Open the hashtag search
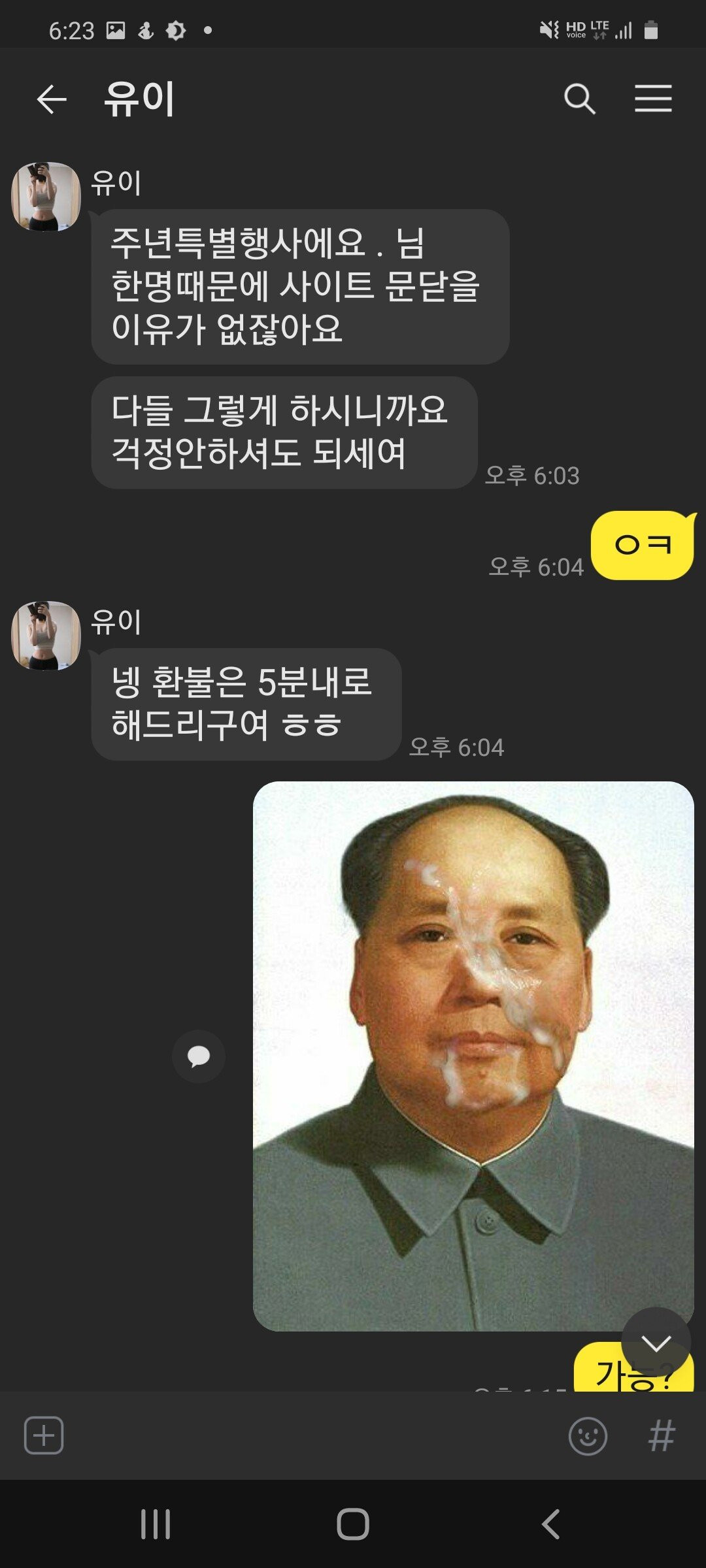 click(x=662, y=1435)
